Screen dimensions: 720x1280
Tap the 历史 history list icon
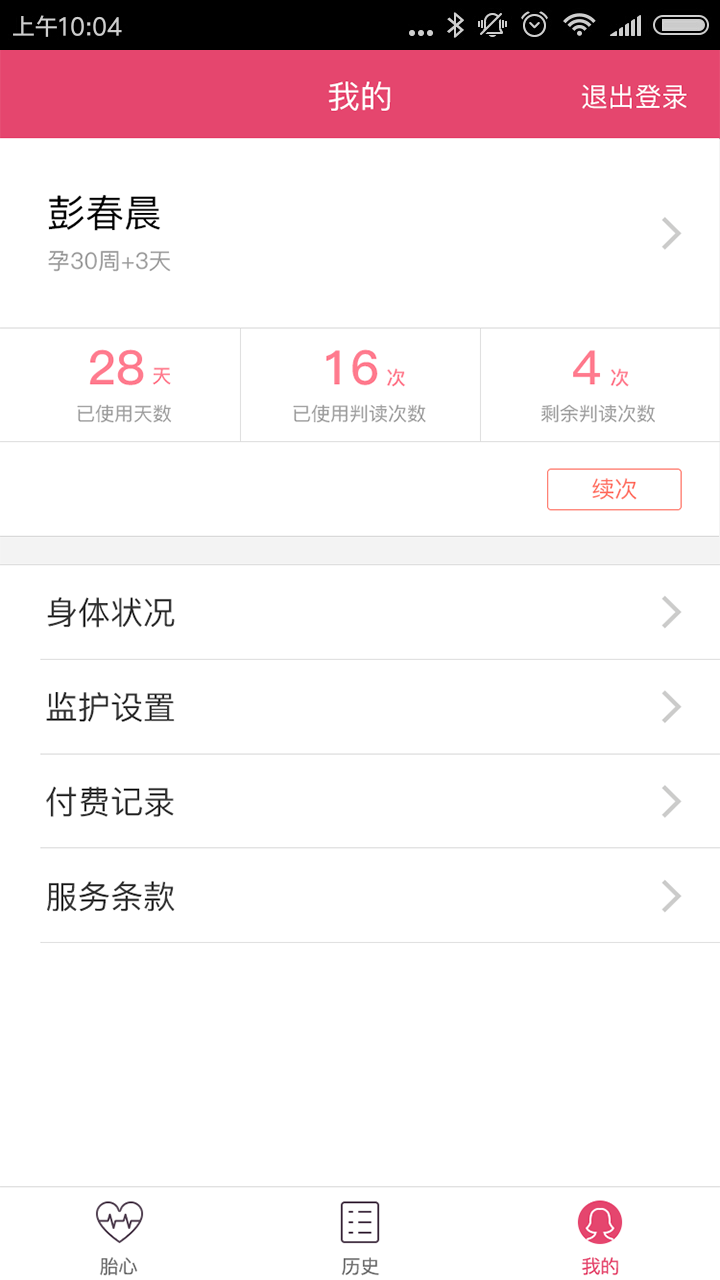click(x=359, y=1221)
